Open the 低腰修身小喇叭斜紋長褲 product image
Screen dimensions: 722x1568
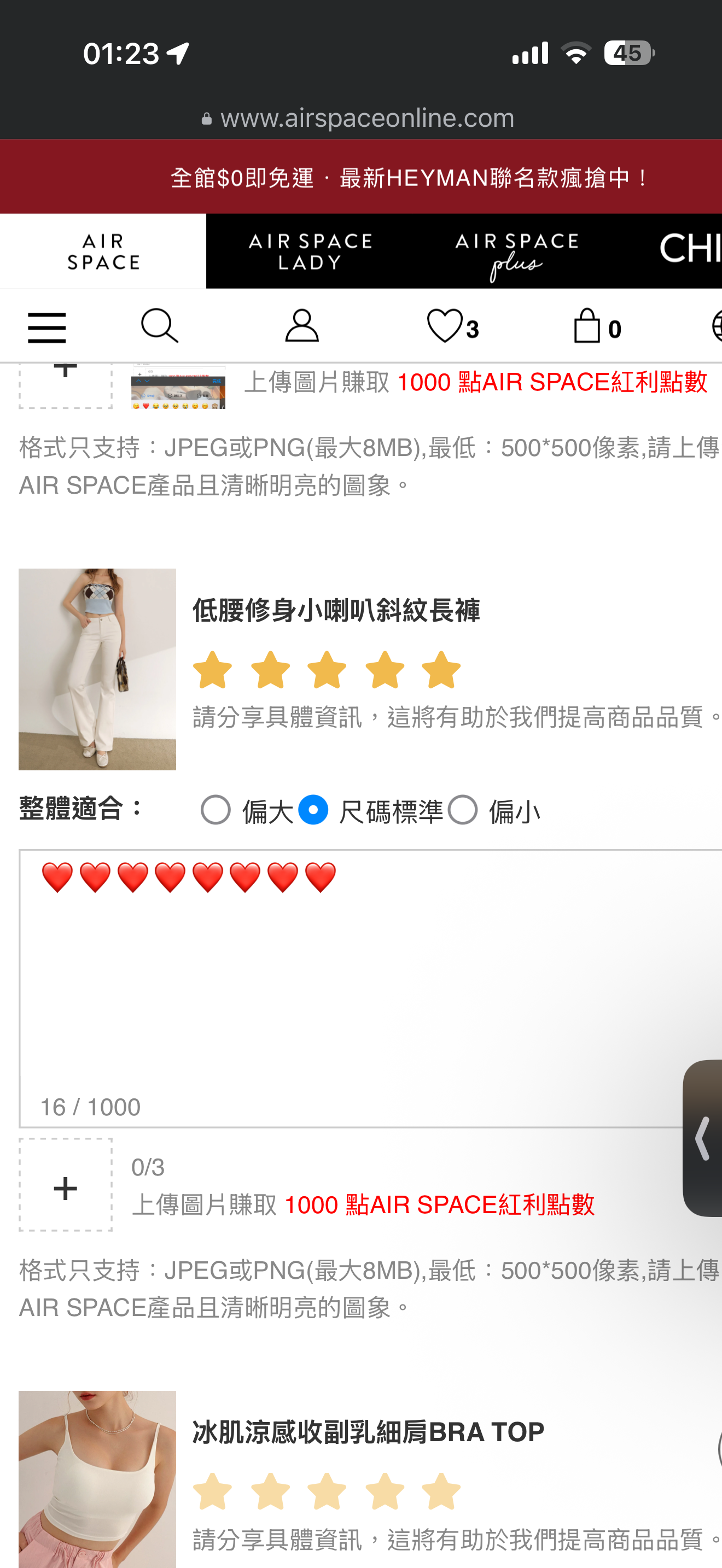(97, 670)
